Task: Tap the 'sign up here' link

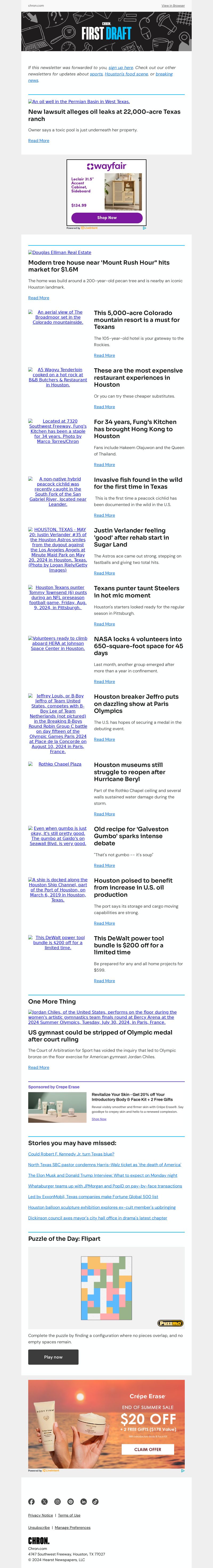Action: [x=121, y=68]
